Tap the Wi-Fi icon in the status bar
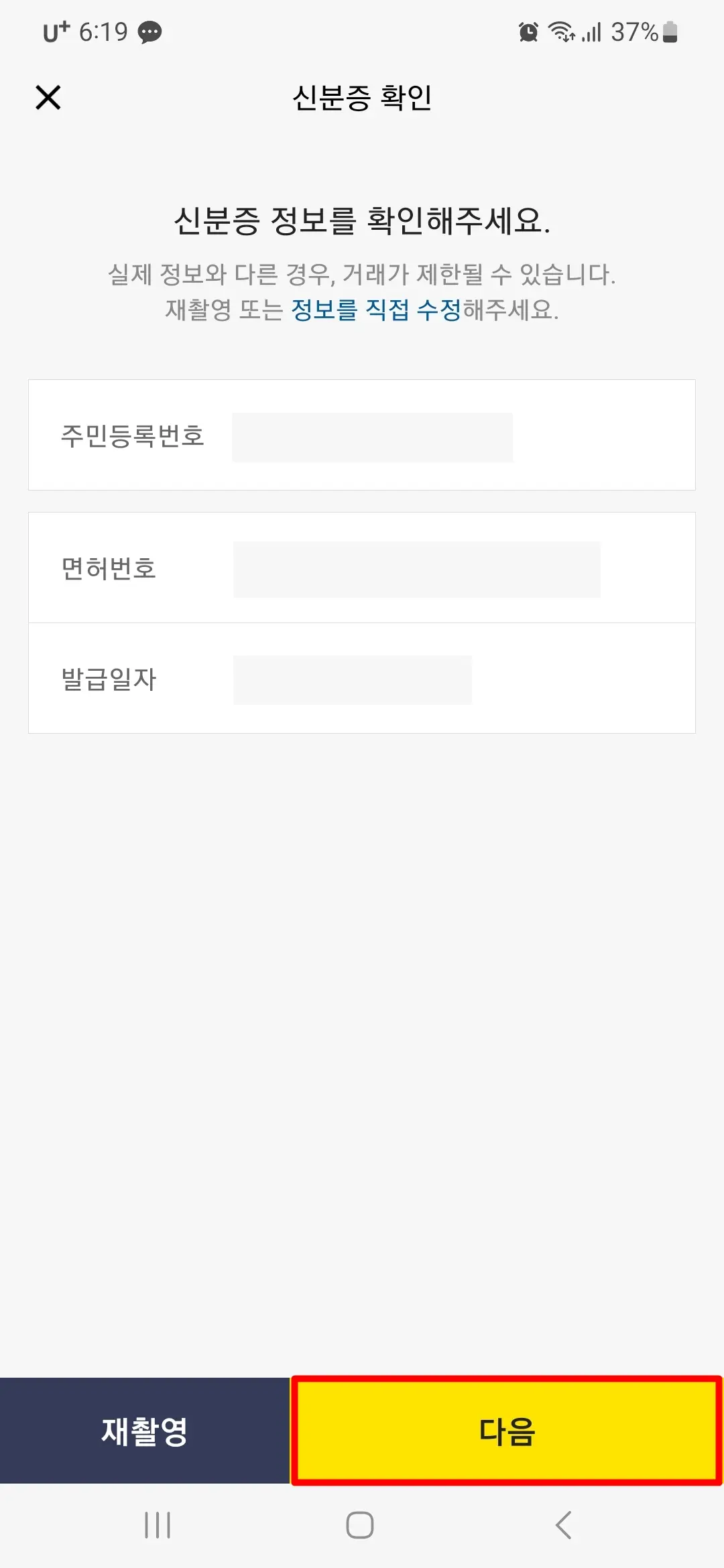This screenshot has width=724, height=1568. 563,31
